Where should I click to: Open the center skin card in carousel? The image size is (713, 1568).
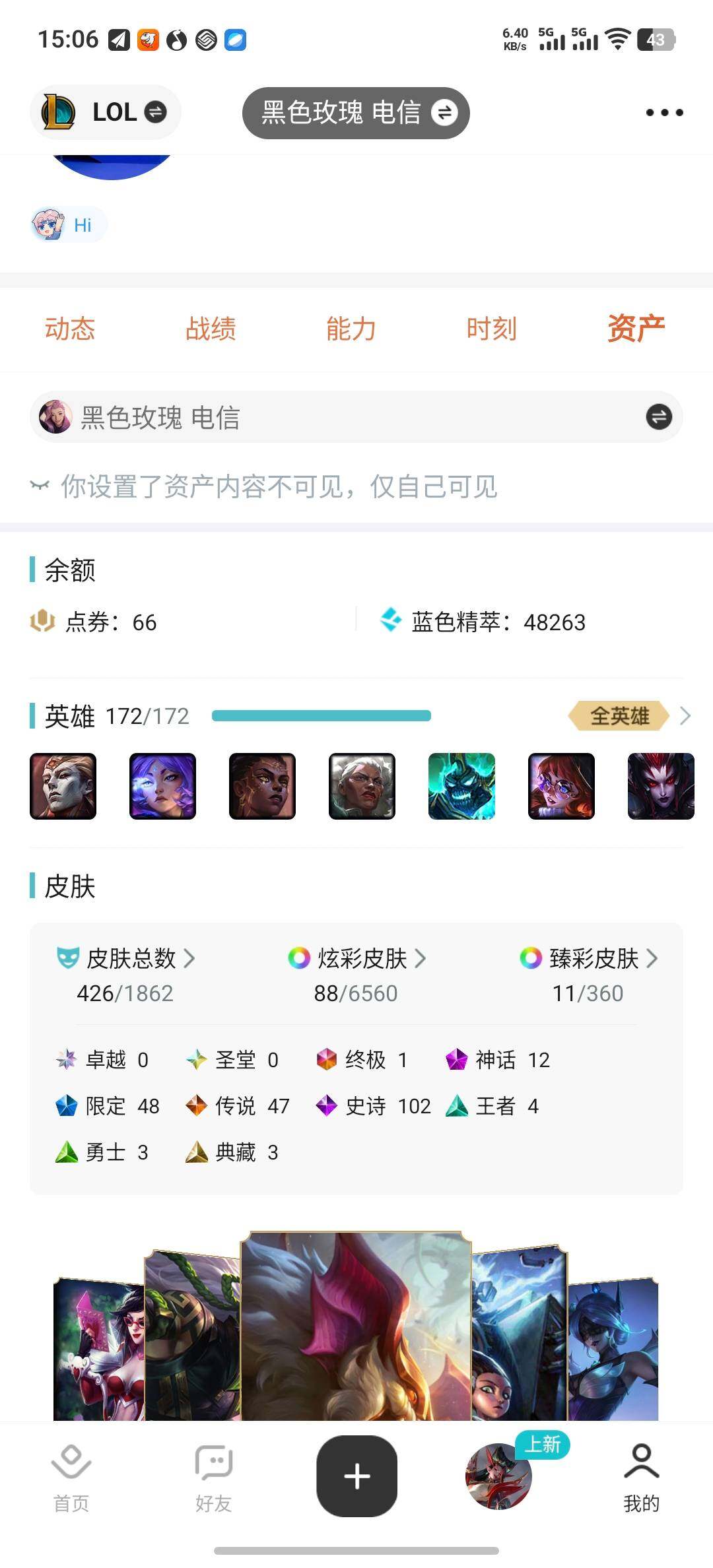[356, 1326]
